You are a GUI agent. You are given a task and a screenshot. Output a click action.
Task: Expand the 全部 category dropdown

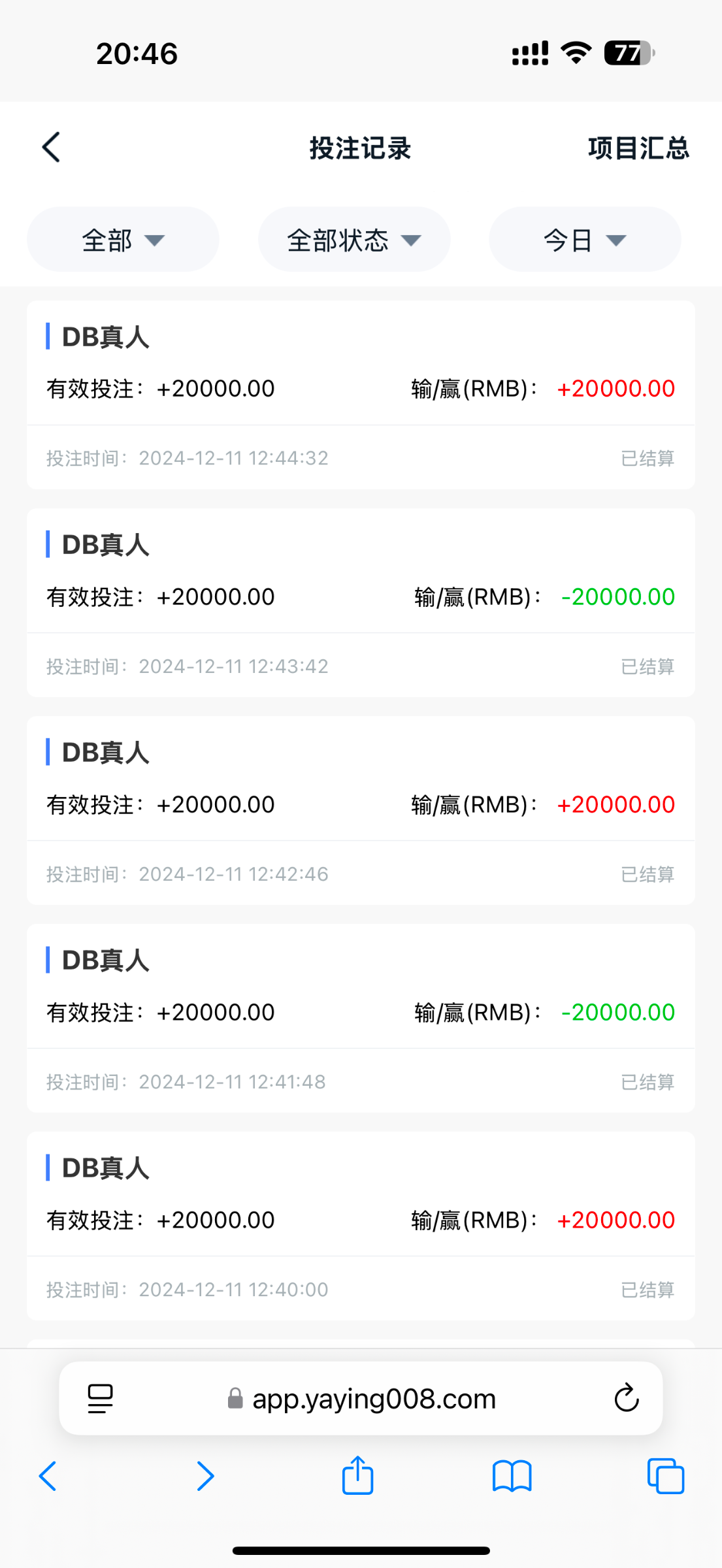pyautogui.click(x=123, y=240)
